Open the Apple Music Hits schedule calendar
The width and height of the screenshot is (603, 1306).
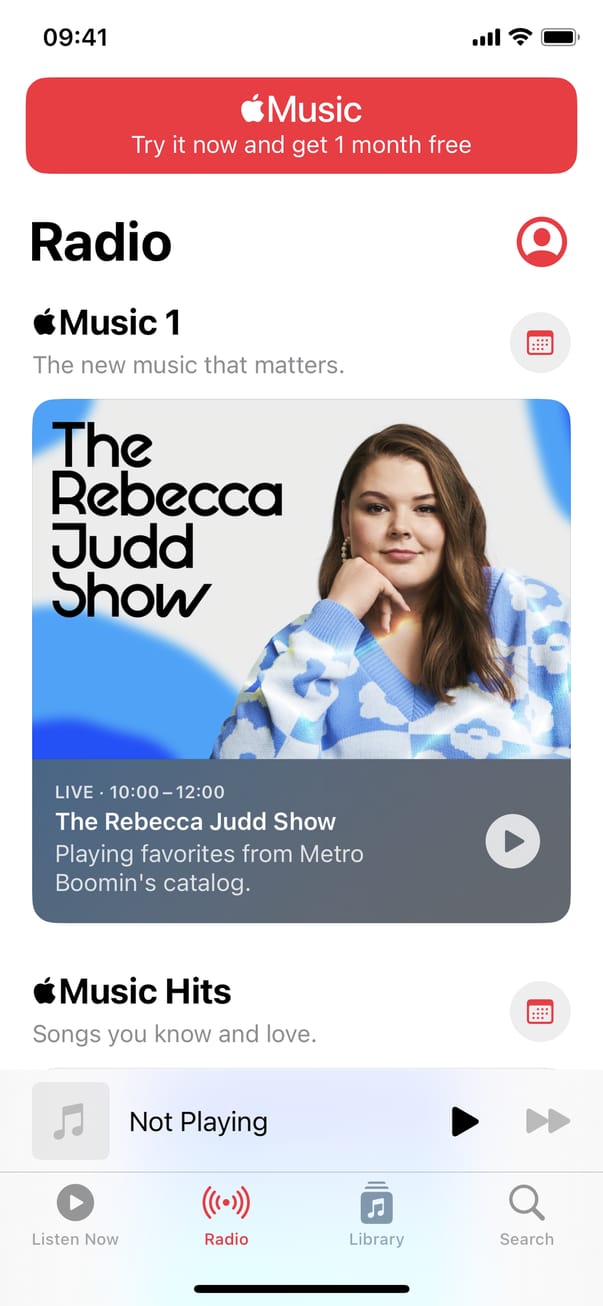[540, 1011]
